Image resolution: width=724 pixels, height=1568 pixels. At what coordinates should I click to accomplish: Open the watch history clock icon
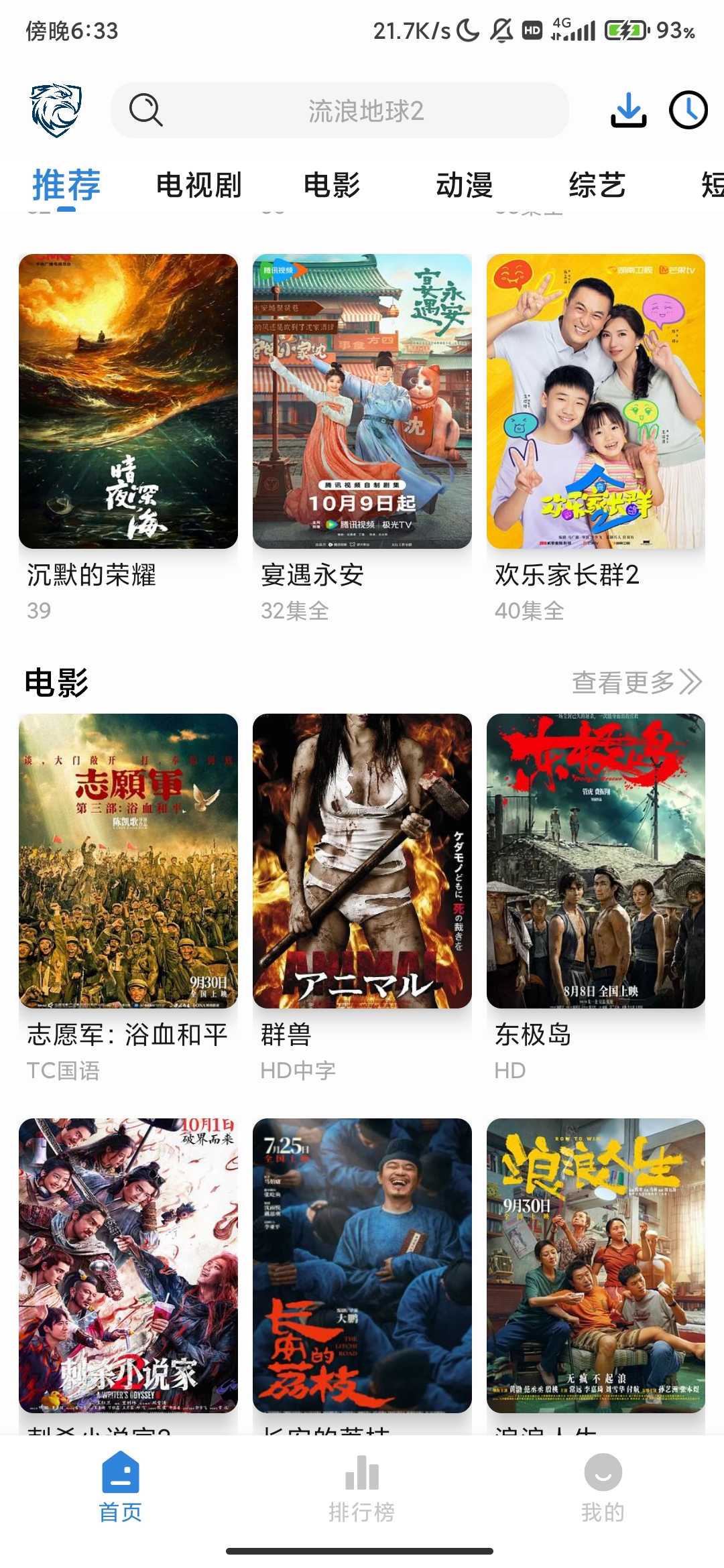coord(688,110)
